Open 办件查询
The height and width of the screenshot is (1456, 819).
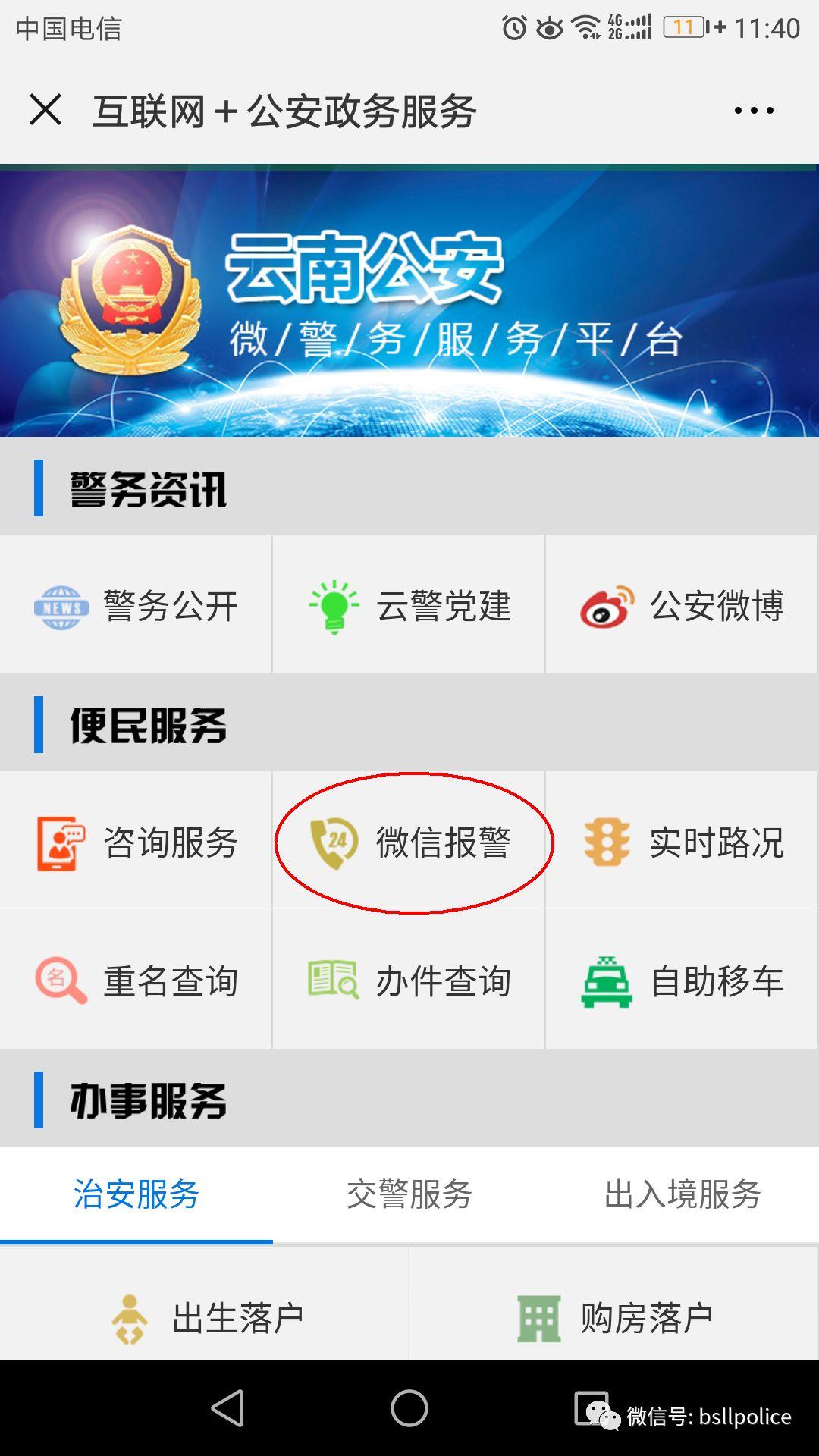[409, 981]
